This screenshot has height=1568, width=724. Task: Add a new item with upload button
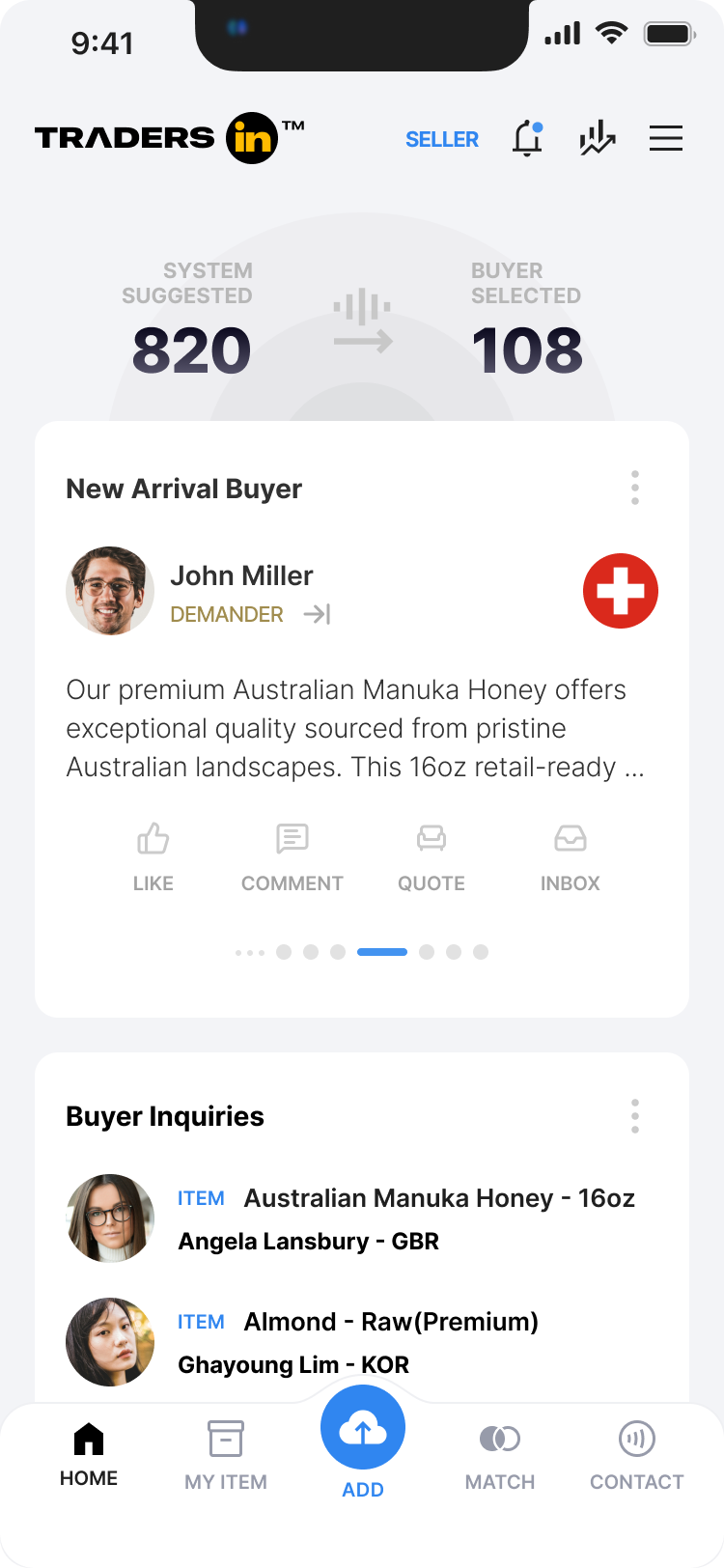[363, 1429]
